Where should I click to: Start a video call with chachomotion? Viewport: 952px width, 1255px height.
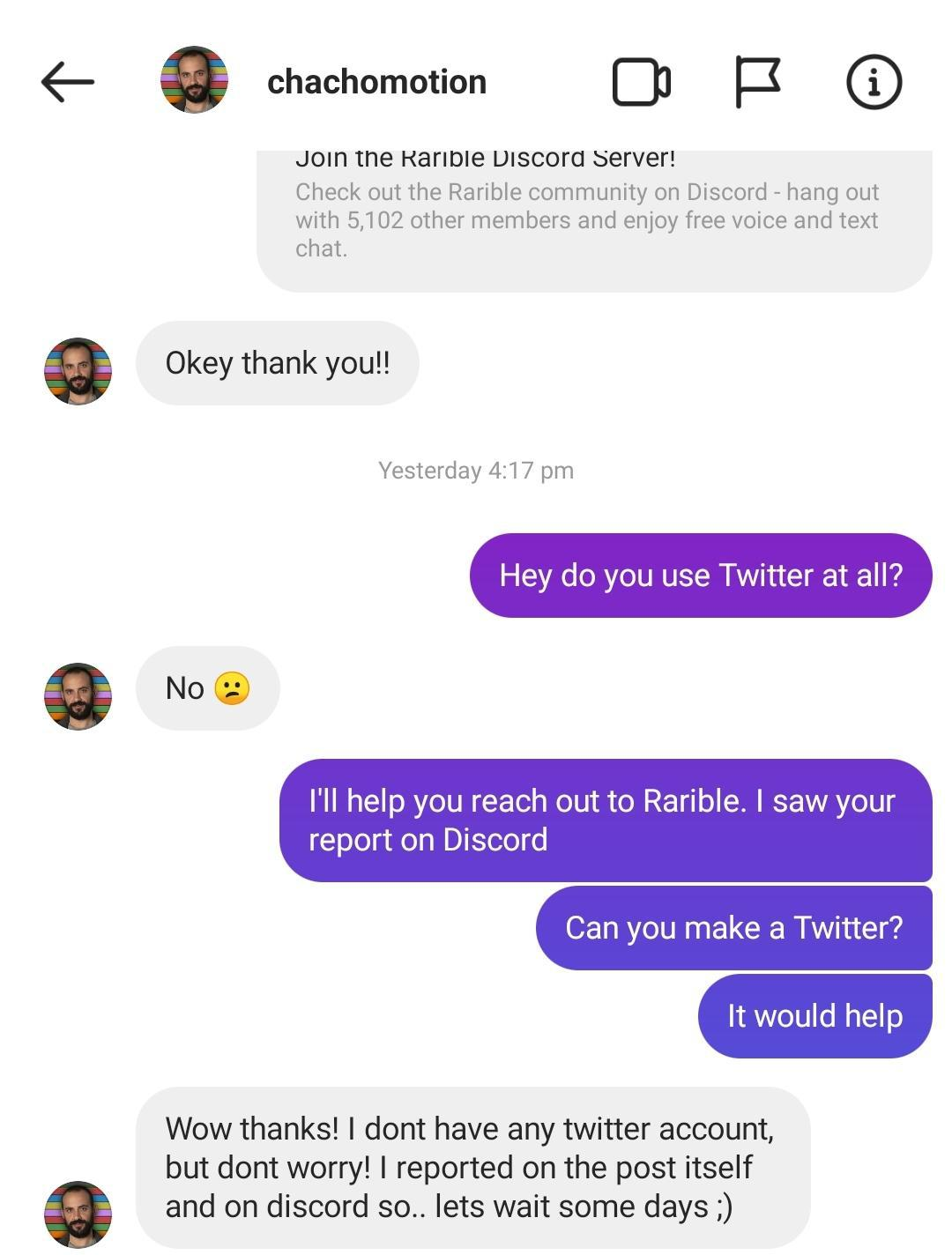pos(641,82)
